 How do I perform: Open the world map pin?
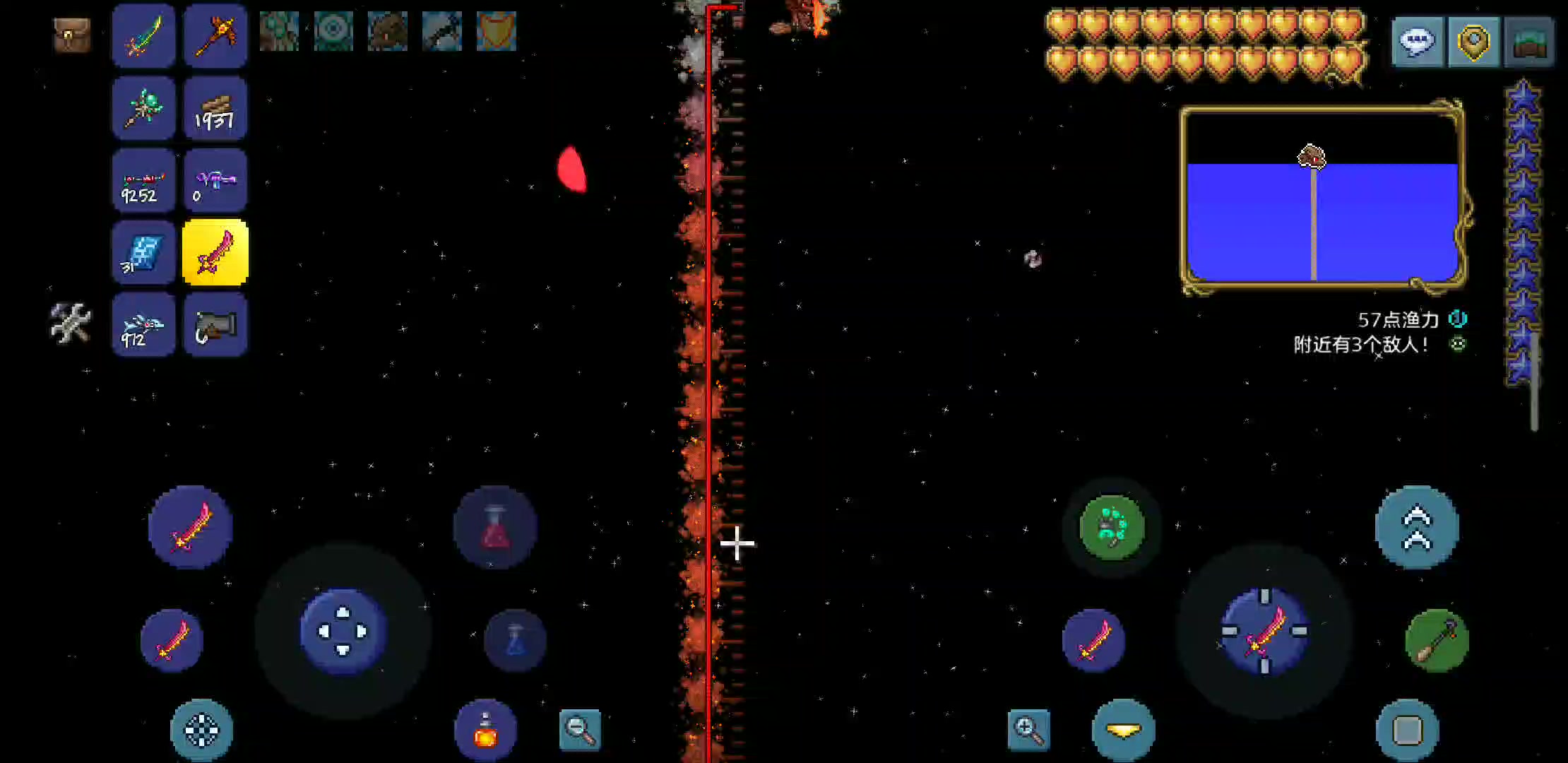coord(1473,42)
